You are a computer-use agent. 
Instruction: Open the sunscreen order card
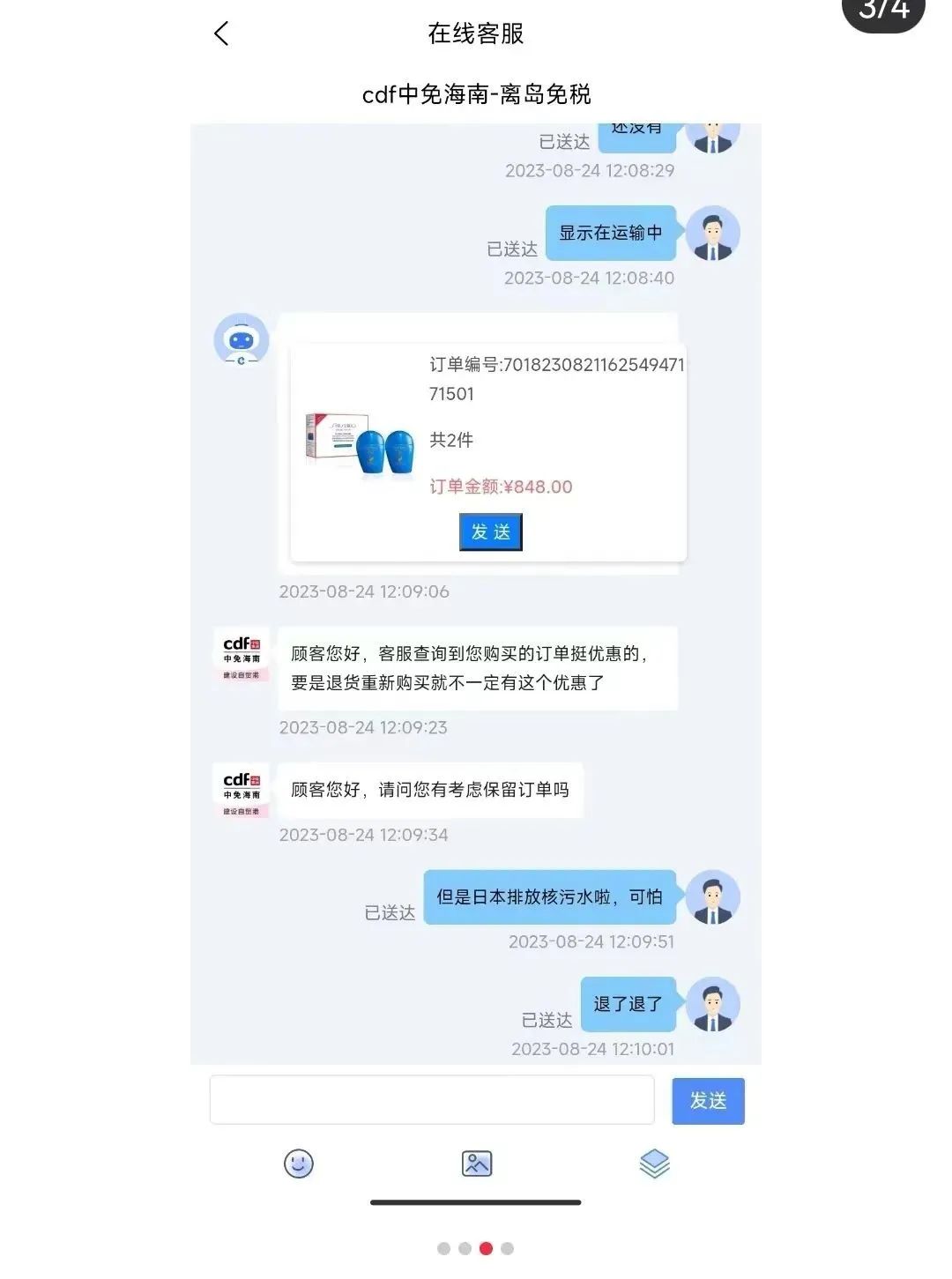[361, 440]
